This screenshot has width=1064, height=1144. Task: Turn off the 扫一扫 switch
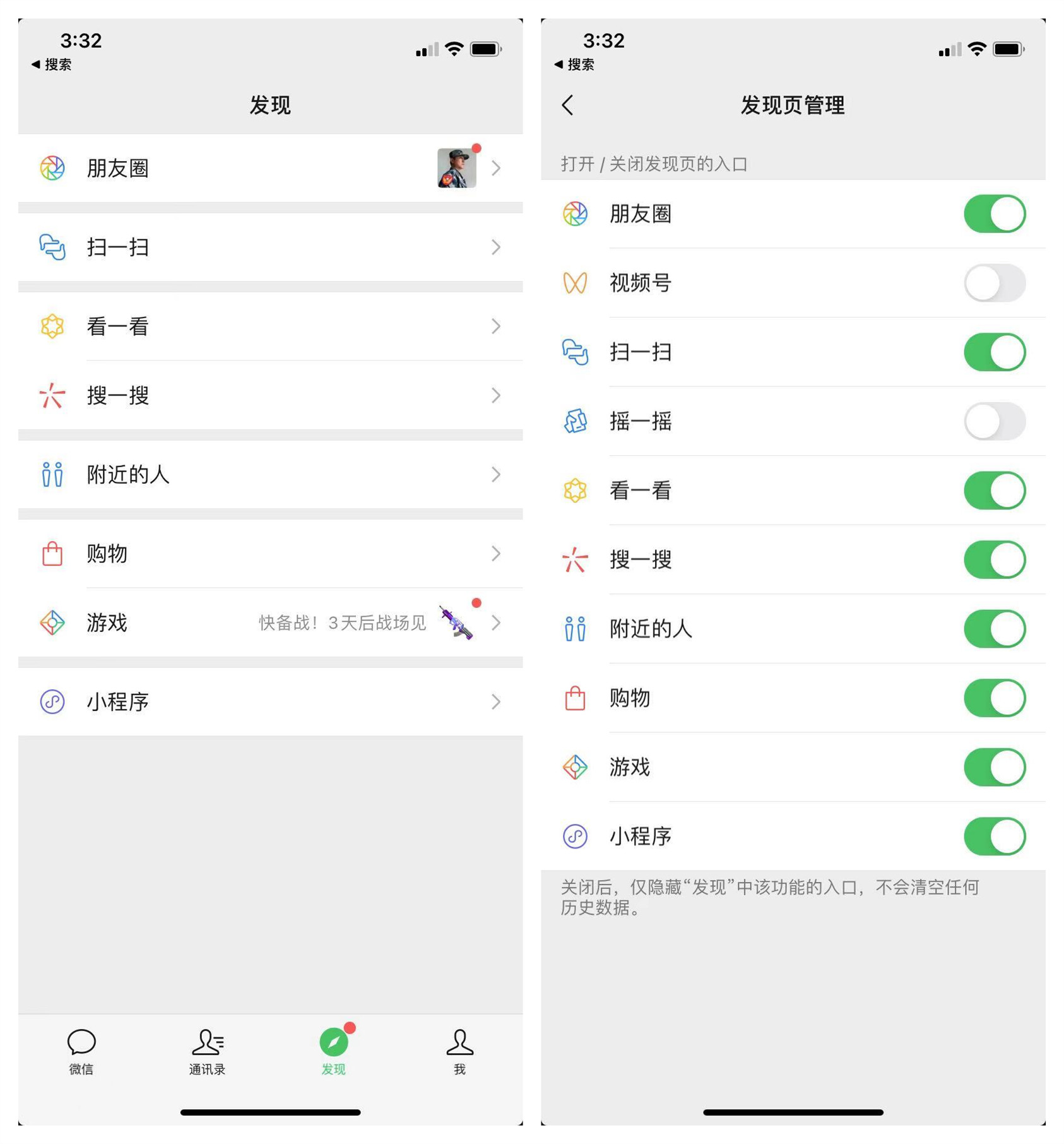point(994,352)
